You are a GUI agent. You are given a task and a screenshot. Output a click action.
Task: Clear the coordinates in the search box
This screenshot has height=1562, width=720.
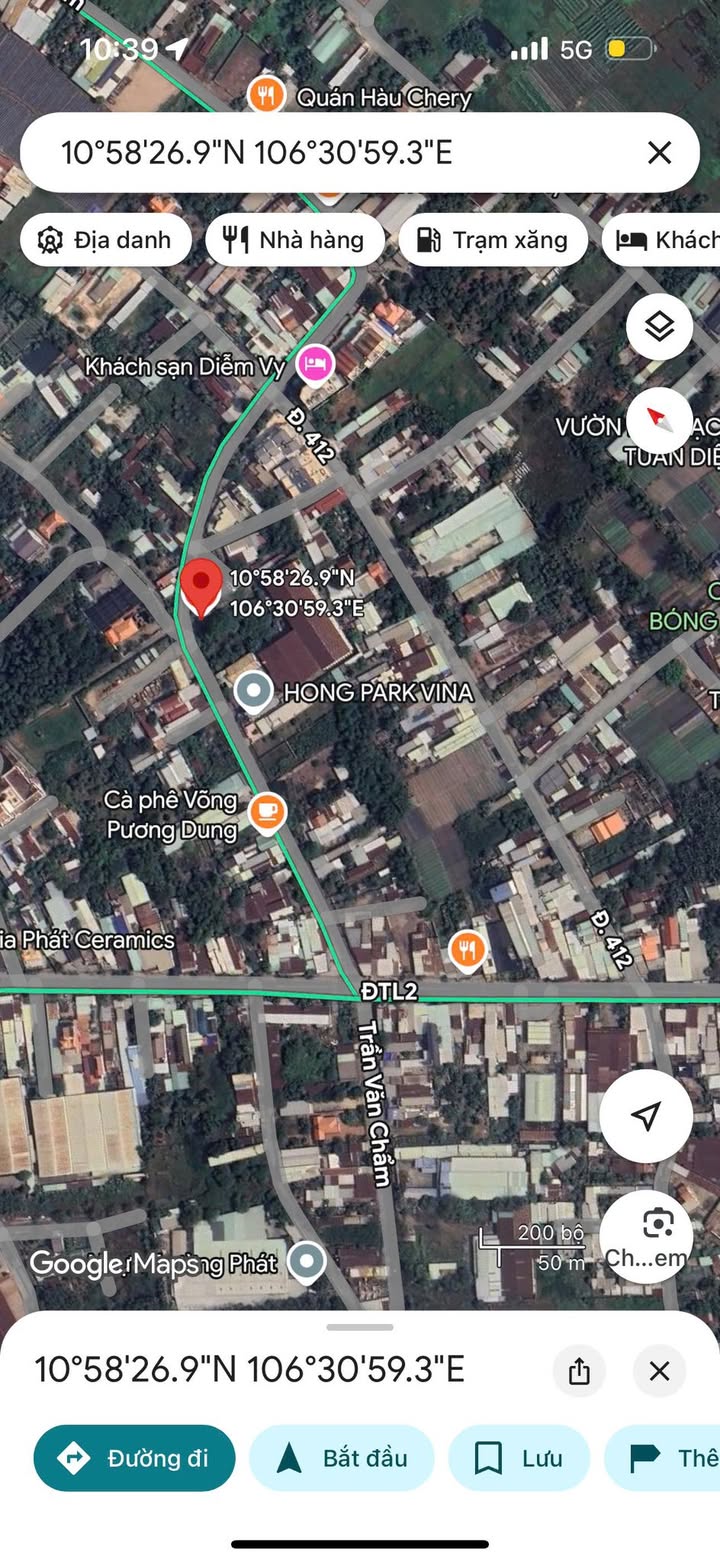659,153
